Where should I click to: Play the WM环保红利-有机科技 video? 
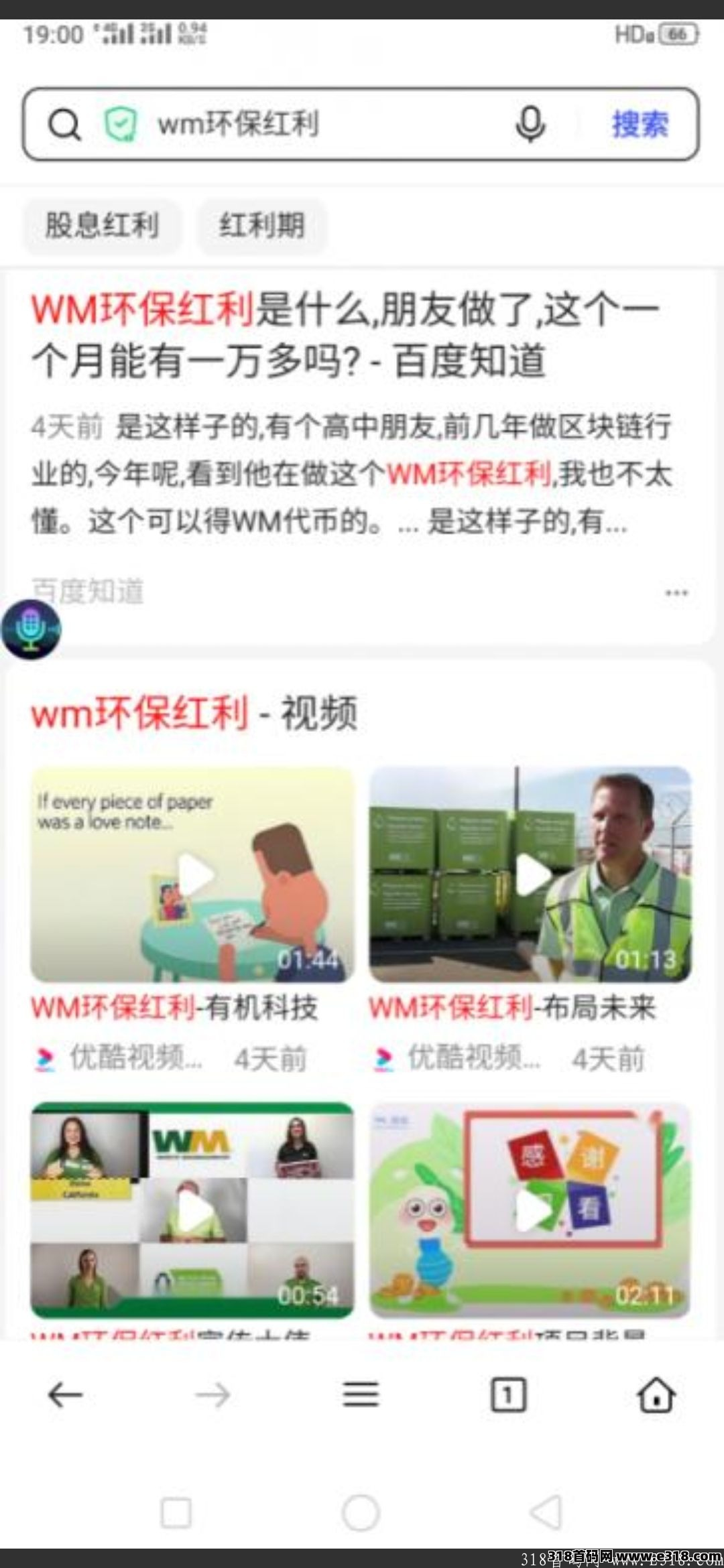point(192,874)
